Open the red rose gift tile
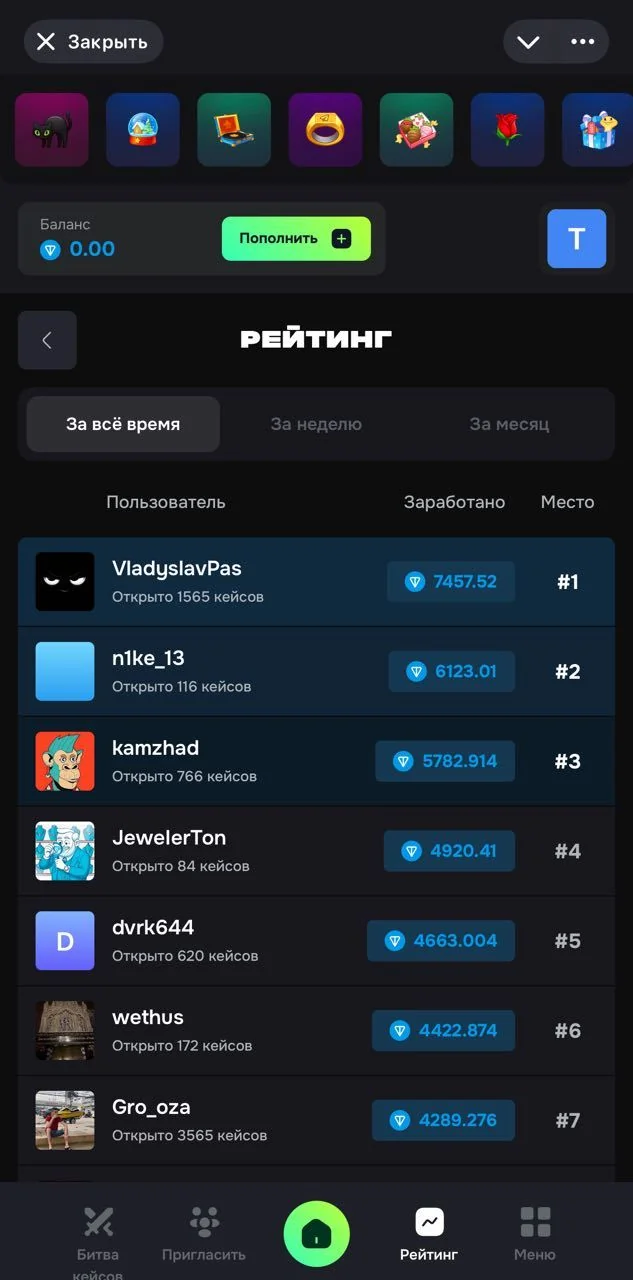Screen dimensions: 633x1280 click(x=508, y=130)
